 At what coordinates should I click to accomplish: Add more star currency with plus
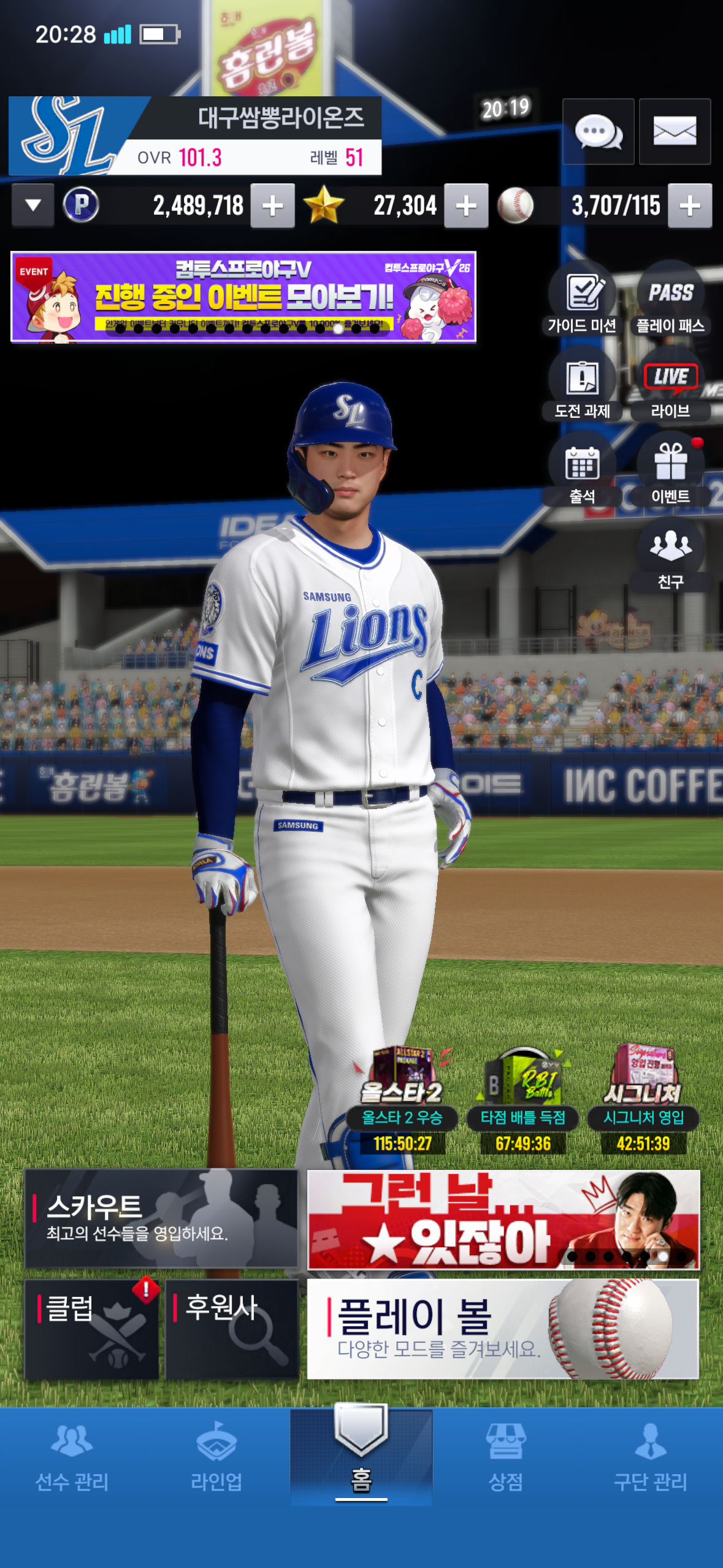466,206
